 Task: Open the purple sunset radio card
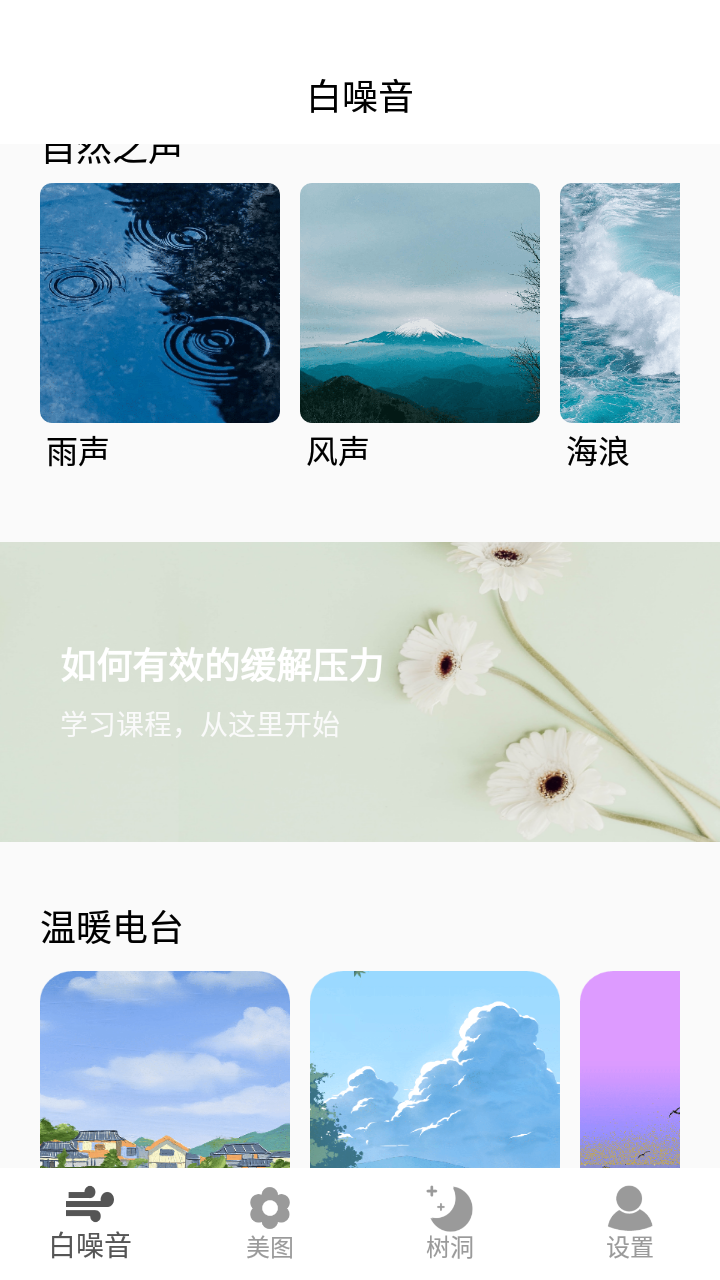click(x=630, y=1068)
